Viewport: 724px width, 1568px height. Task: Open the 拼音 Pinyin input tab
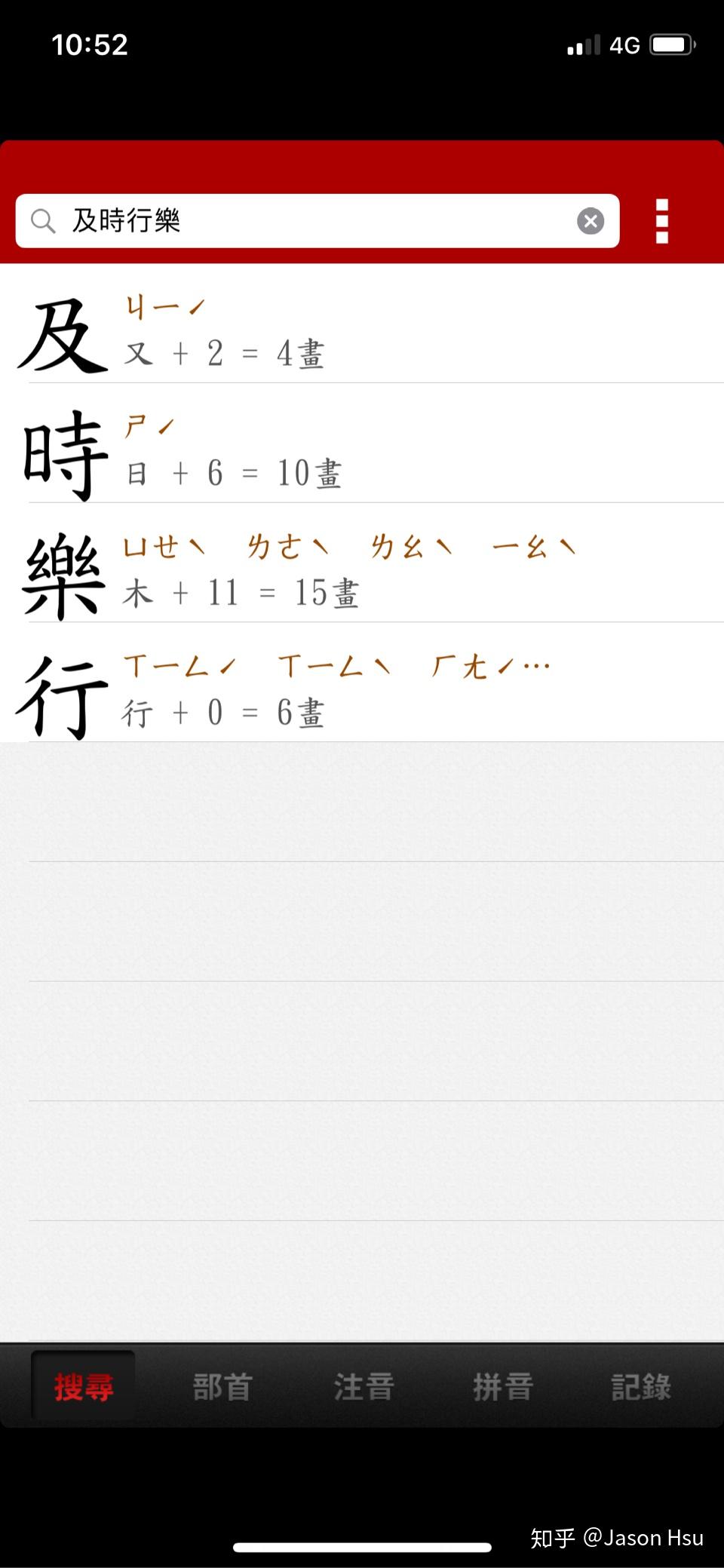pos(504,1386)
